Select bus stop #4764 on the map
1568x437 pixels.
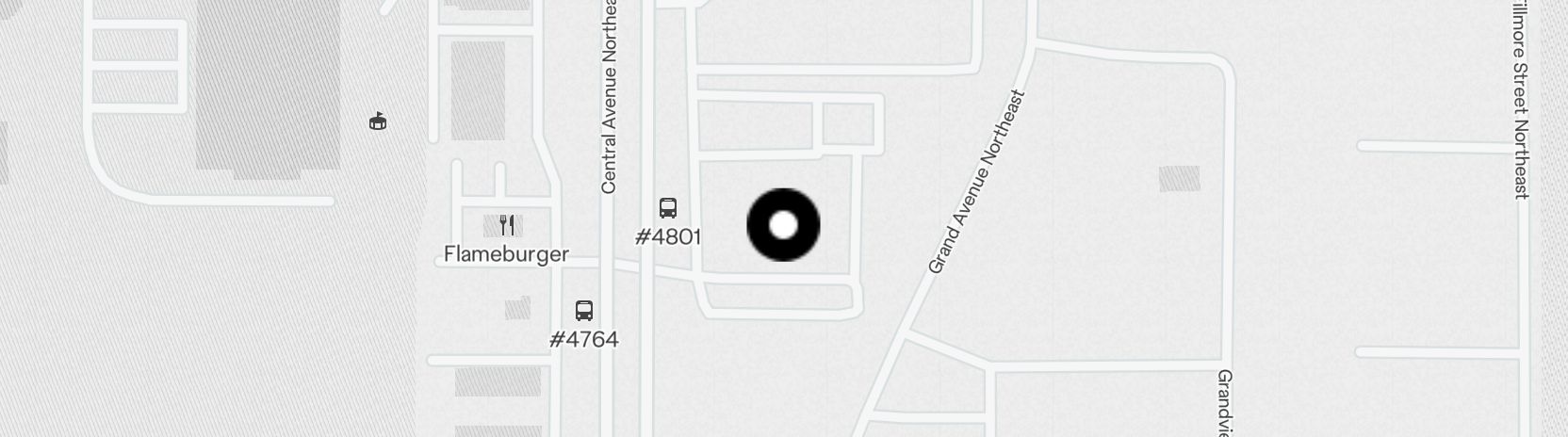[x=584, y=311]
